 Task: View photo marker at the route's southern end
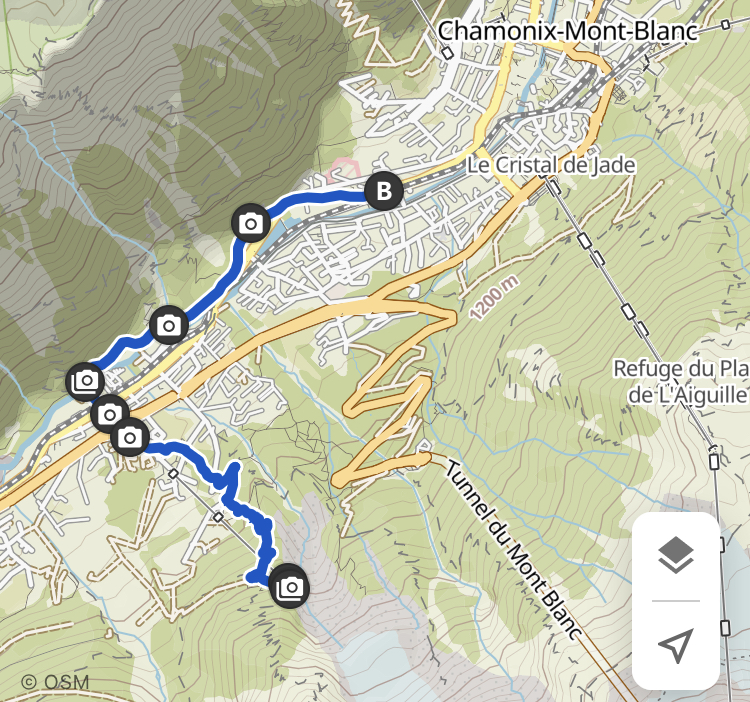290,587
